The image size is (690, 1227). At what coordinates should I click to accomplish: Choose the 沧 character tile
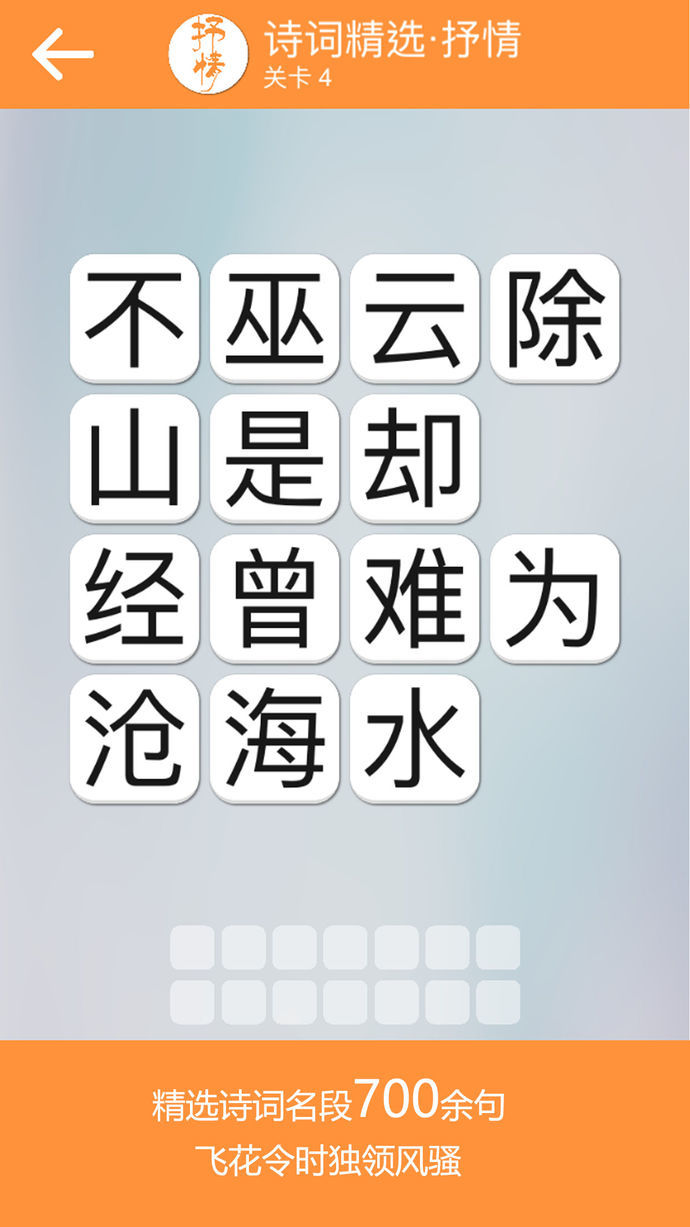click(x=134, y=738)
